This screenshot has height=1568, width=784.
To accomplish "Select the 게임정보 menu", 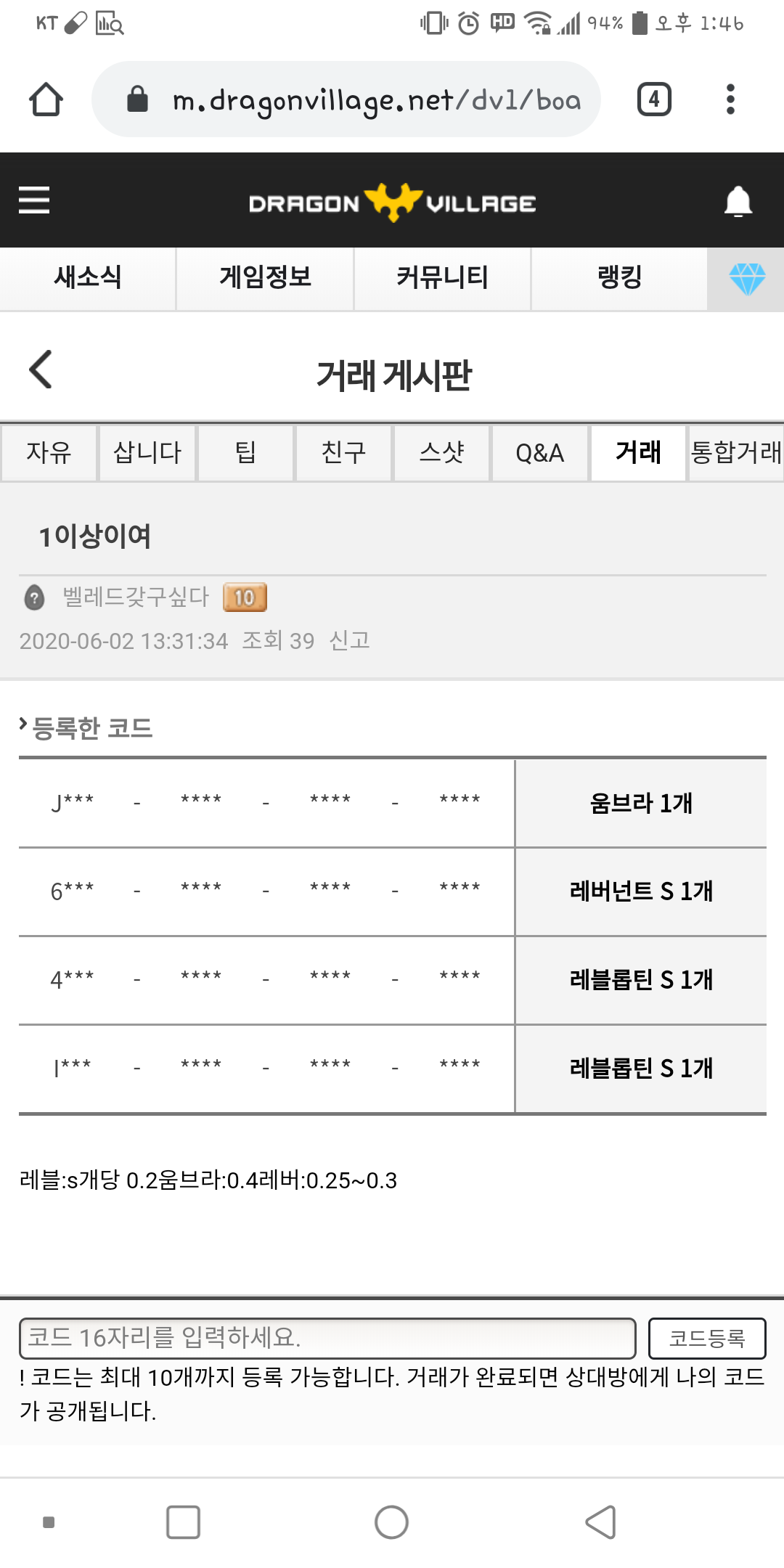I will (265, 278).
